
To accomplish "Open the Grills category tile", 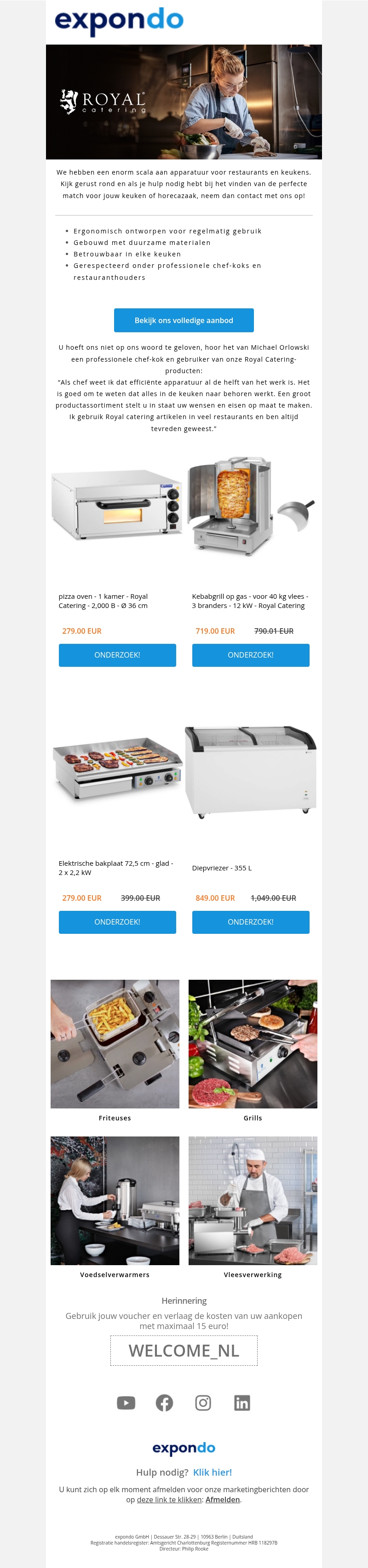I will coord(252,1043).
